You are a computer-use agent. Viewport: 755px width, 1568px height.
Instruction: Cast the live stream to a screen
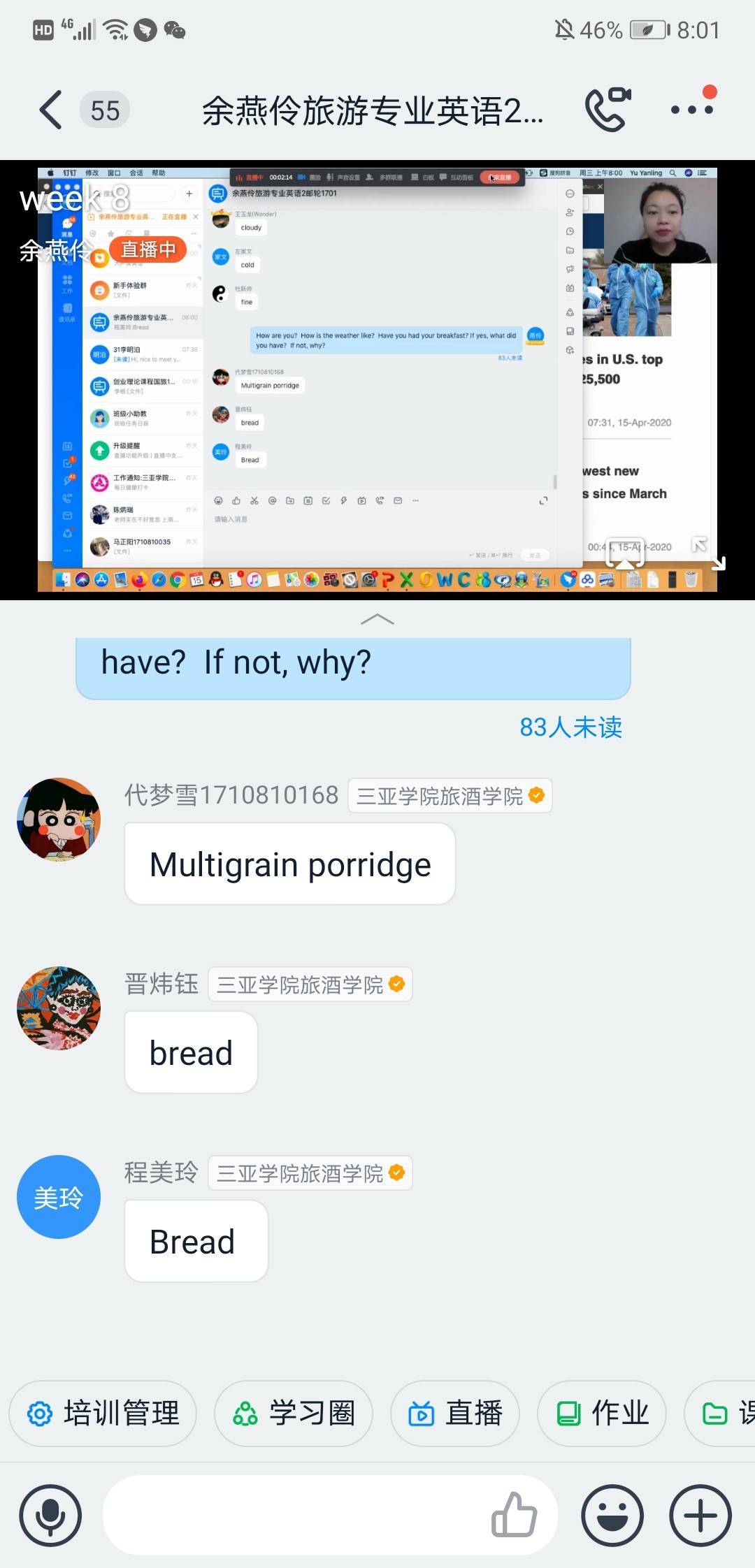point(625,552)
